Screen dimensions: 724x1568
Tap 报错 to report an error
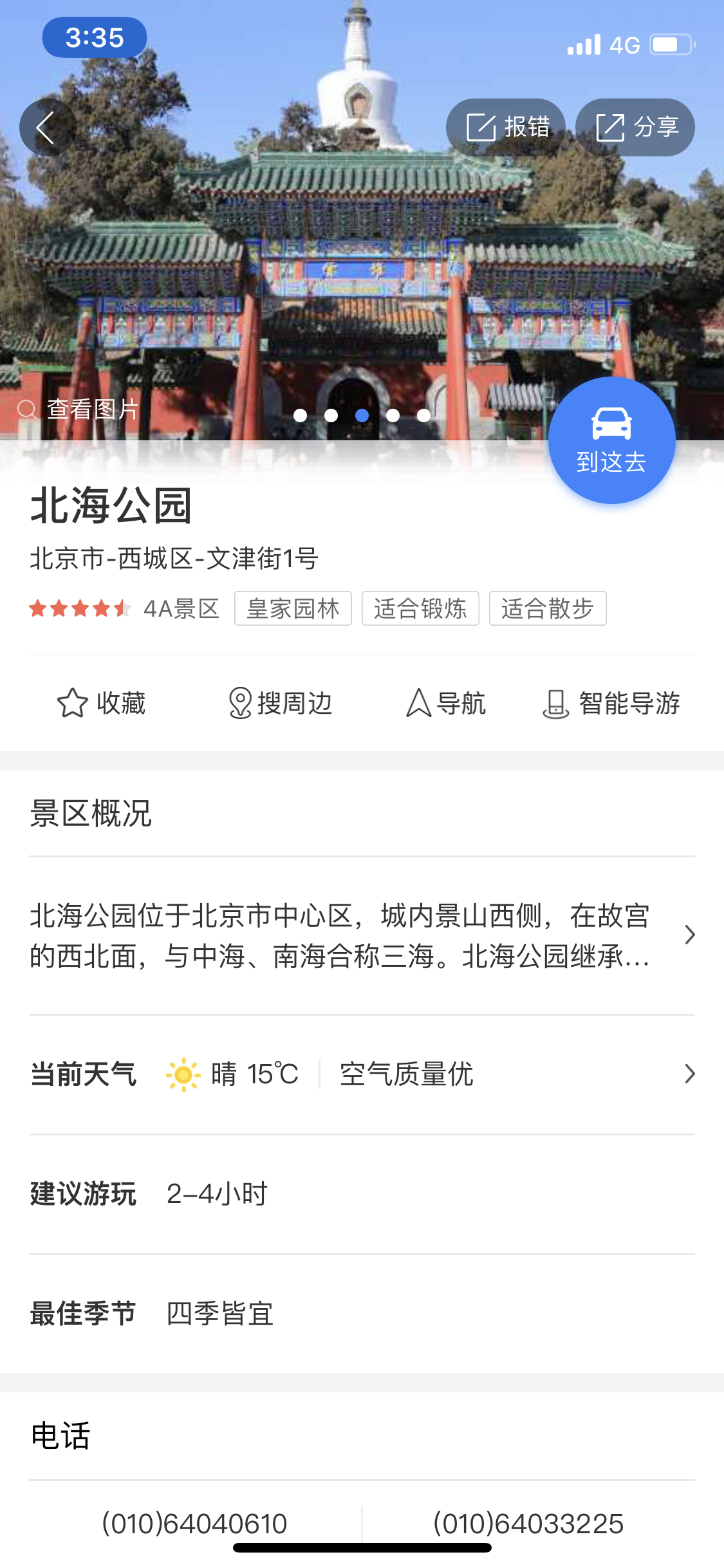[x=506, y=127]
